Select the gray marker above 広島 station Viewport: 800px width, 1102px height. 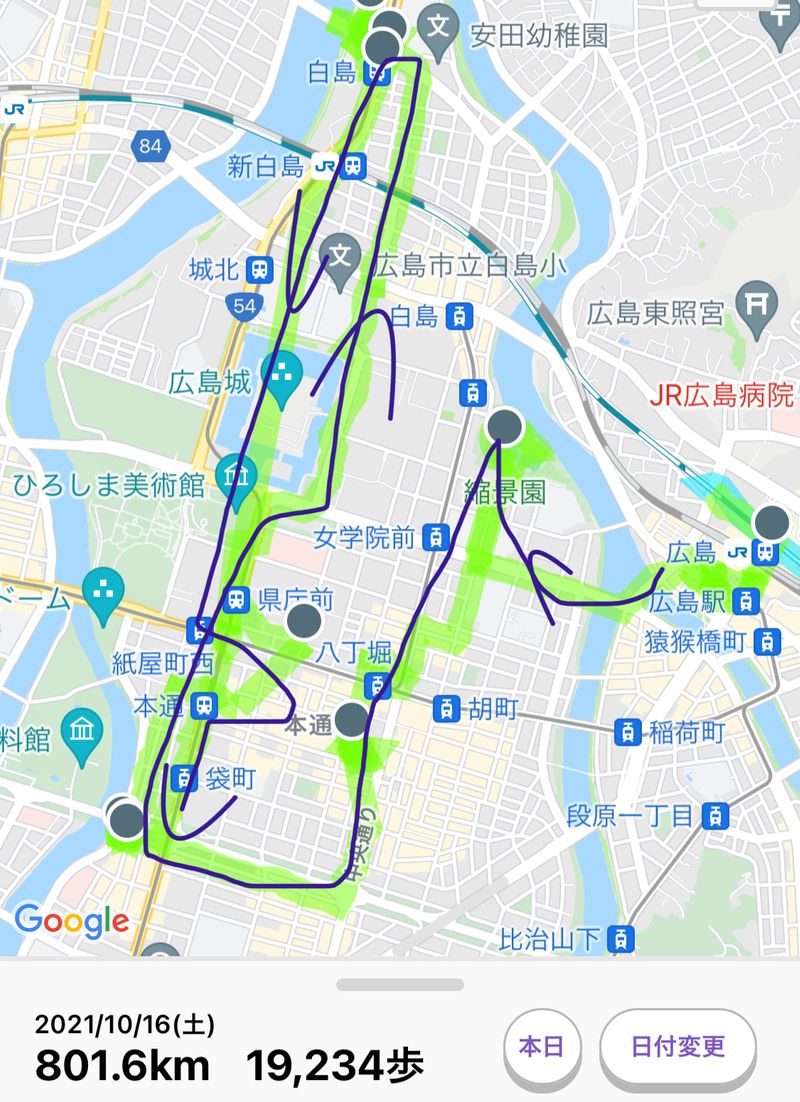pos(771,522)
